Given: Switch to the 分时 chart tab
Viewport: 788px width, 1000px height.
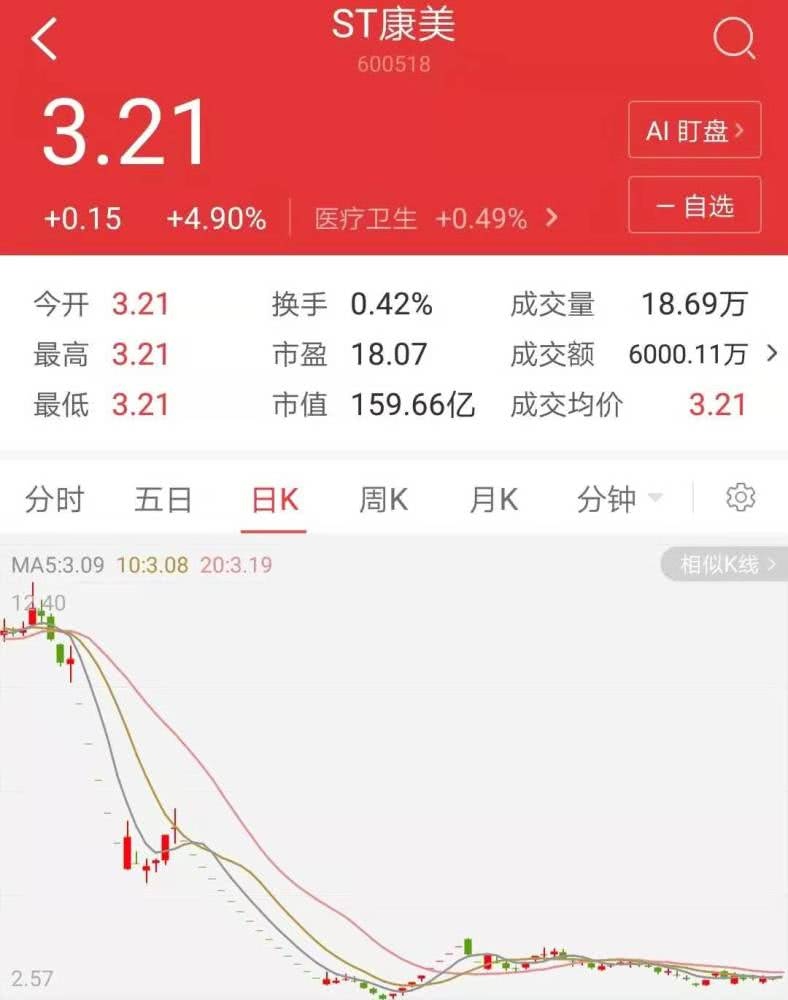Looking at the screenshot, I should [55, 499].
